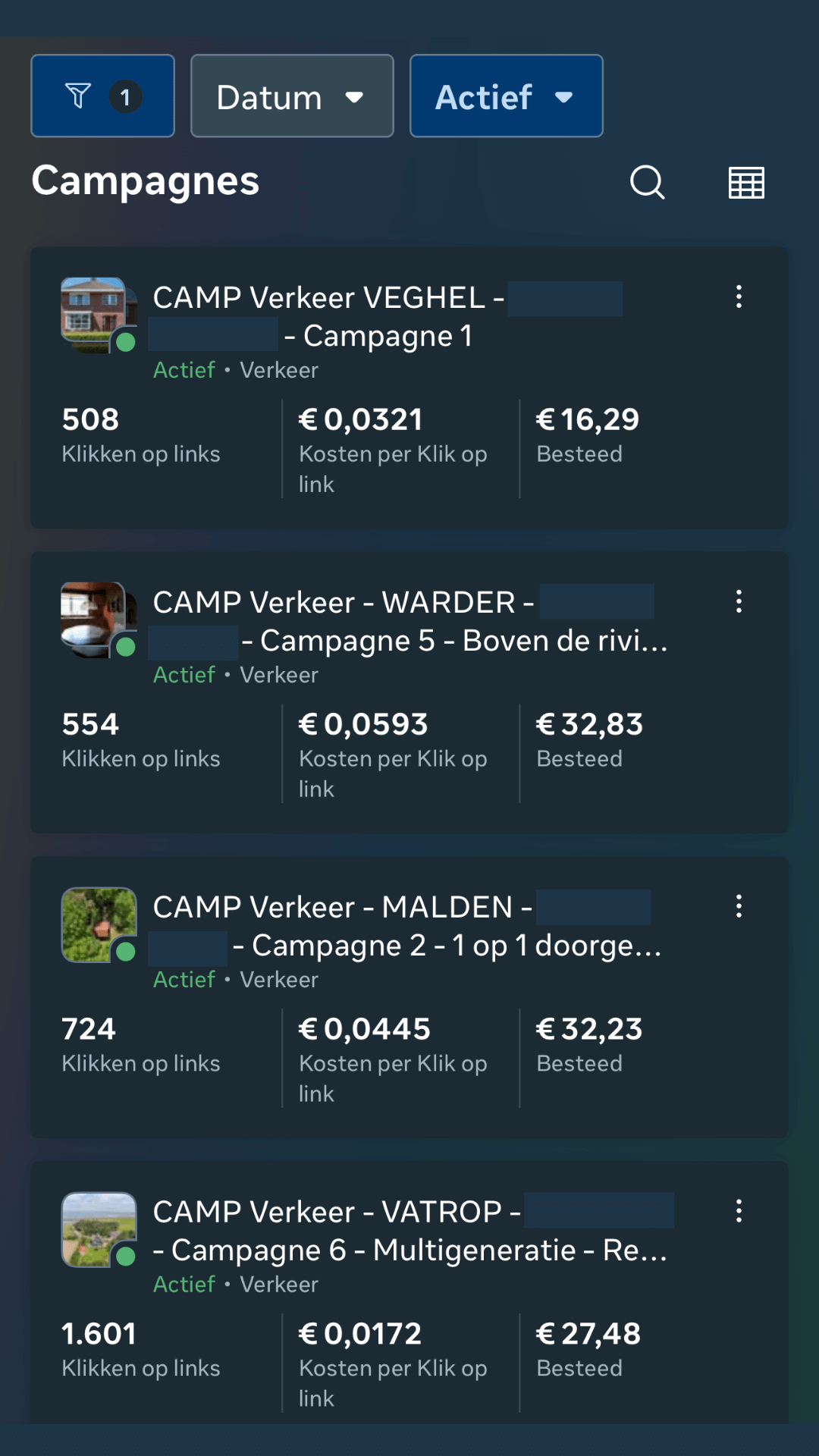Open options menu for VEGHEL campaign
The image size is (819, 1456).
739,297
